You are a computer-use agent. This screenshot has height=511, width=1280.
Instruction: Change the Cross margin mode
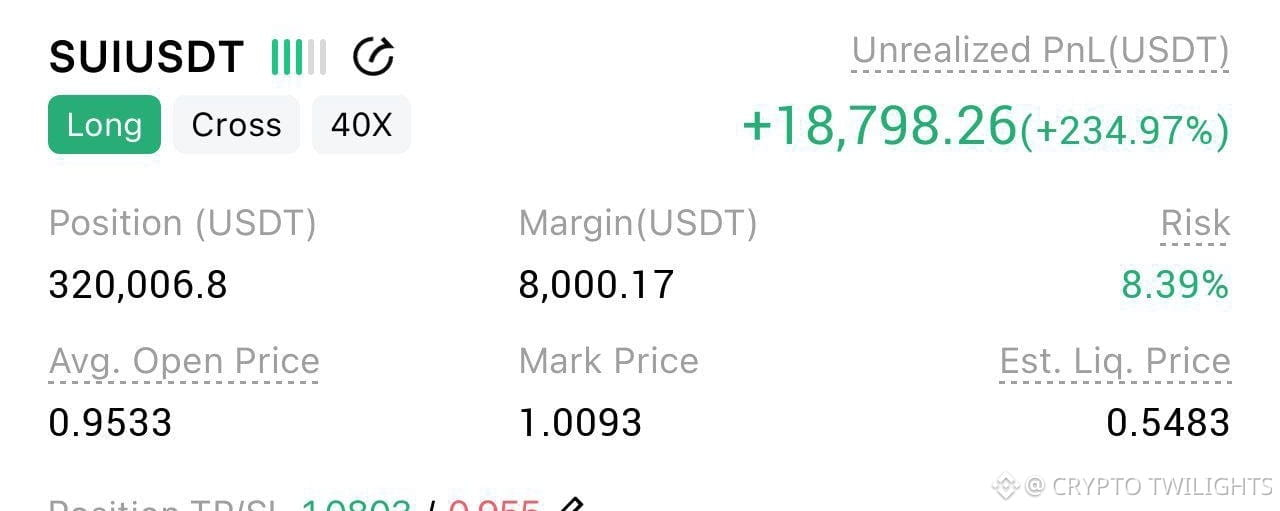(x=236, y=125)
